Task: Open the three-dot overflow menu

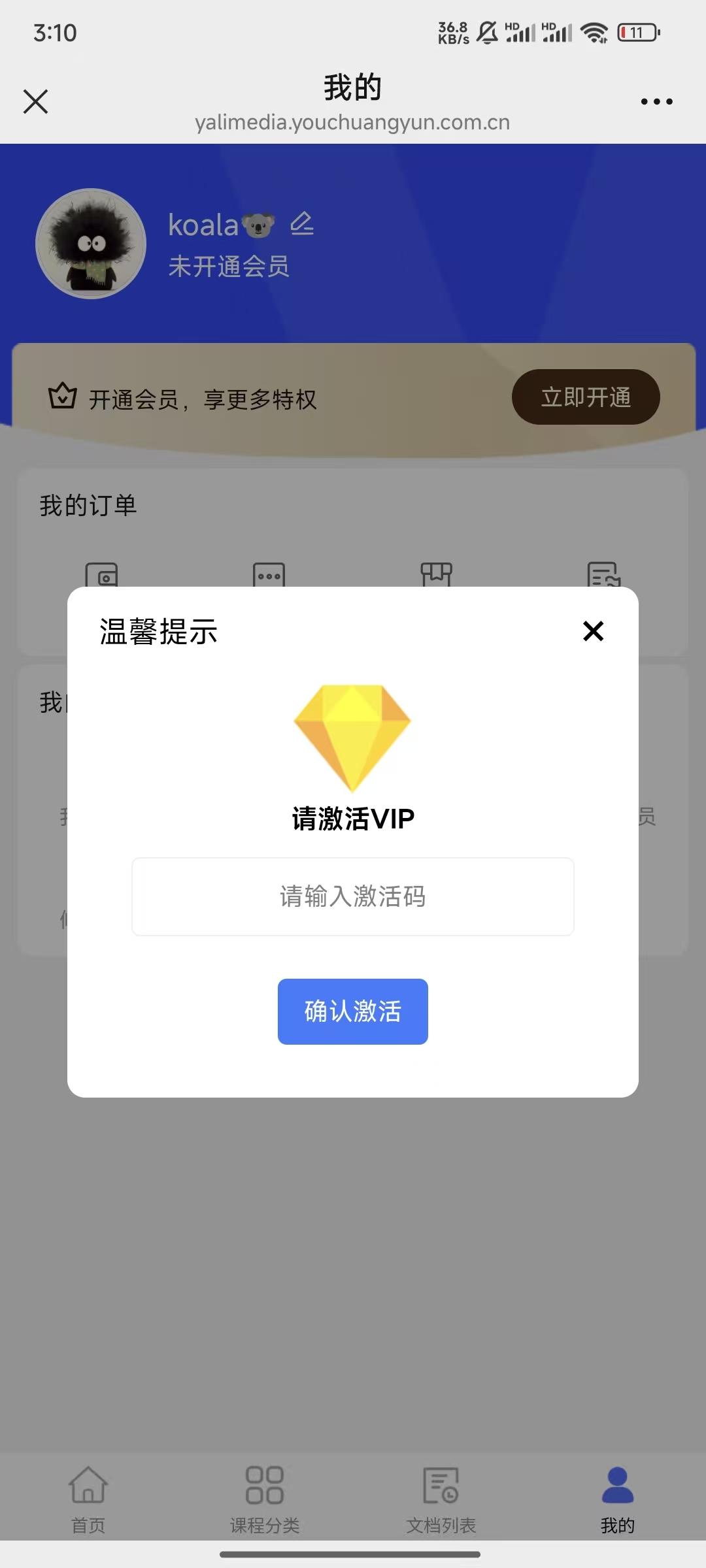Action: pyautogui.click(x=656, y=102)
